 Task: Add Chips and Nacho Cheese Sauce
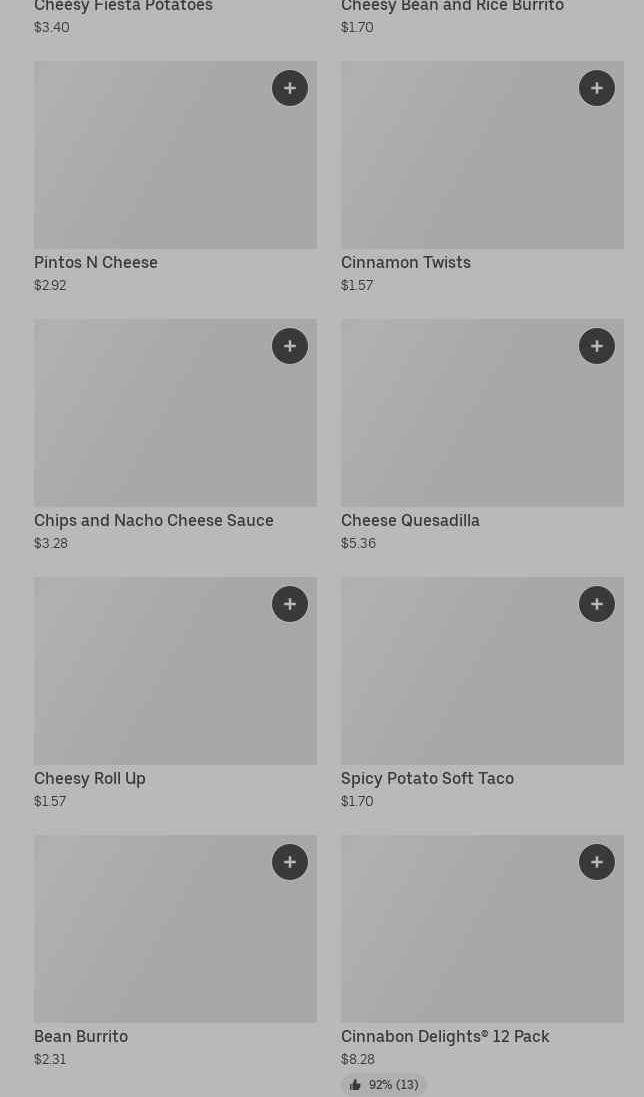(x=290, y=346)
